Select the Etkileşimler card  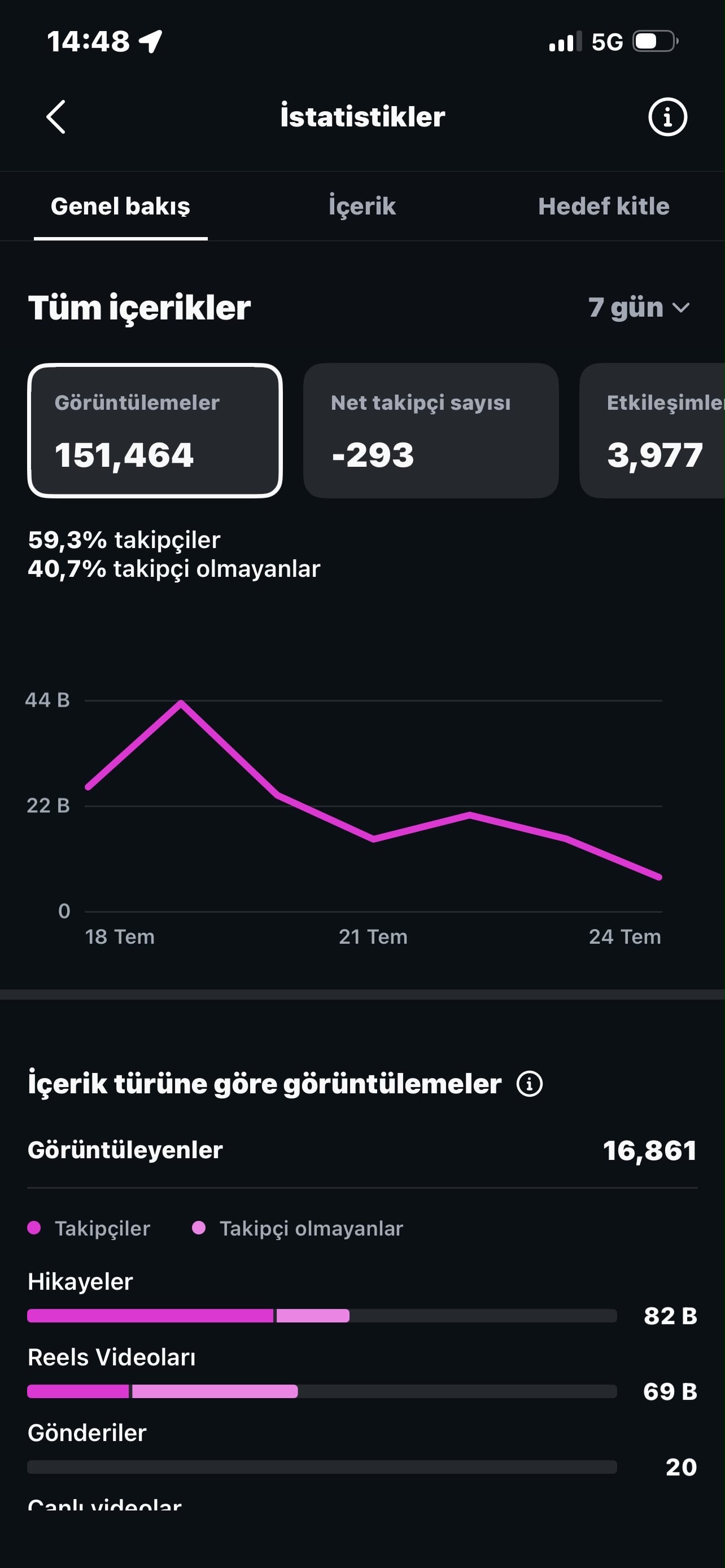(652, 430)
